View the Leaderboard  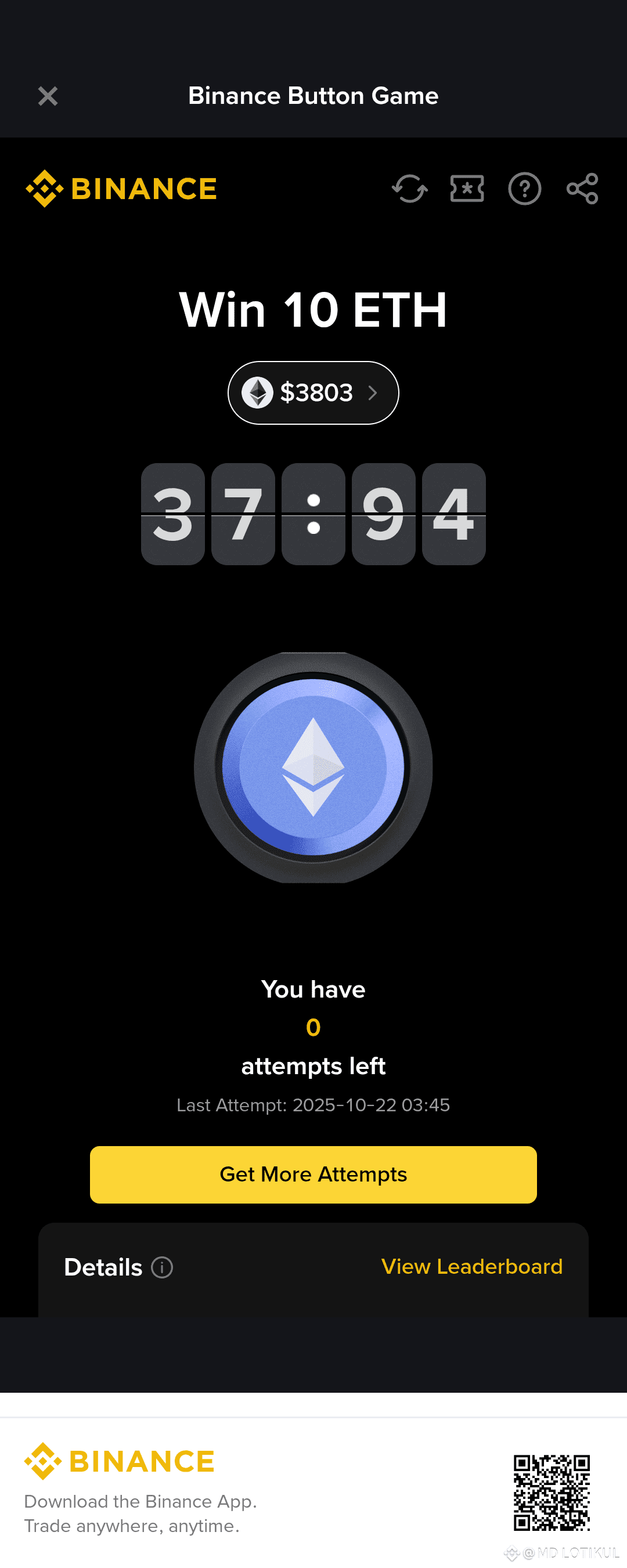coord(472,1267)
